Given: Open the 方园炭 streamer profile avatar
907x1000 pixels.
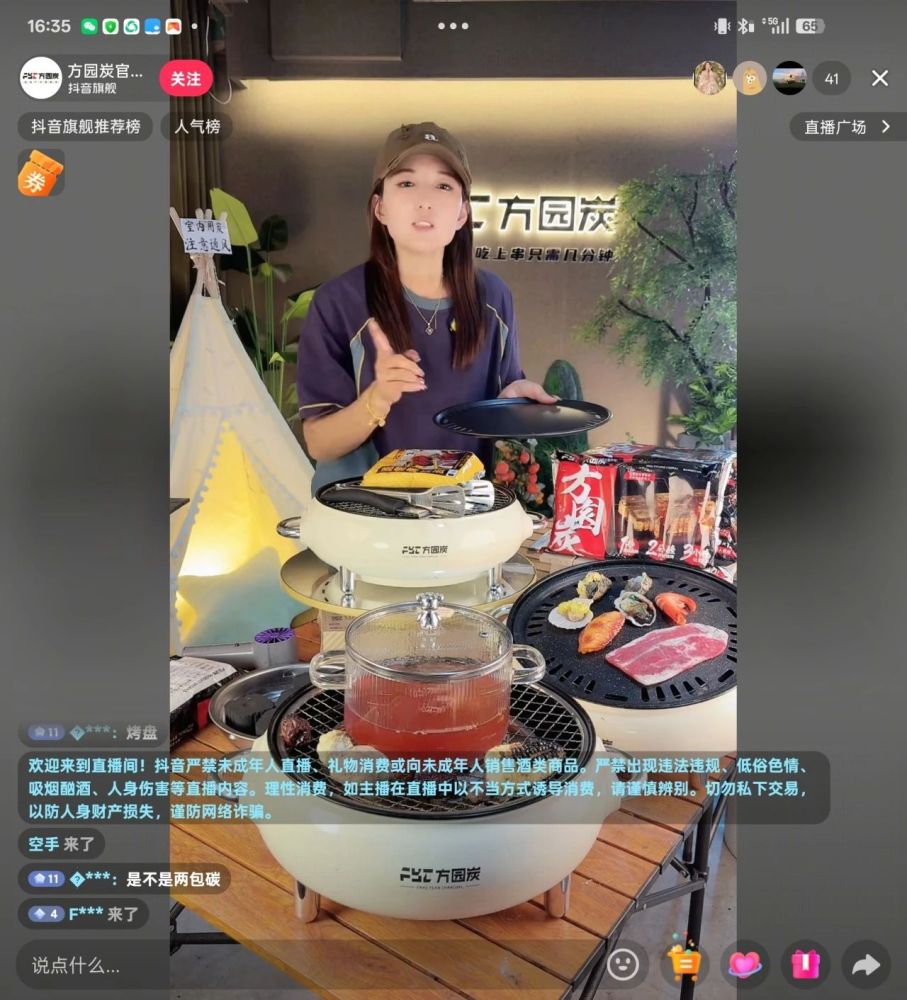Looking at the screenshot, I should (x=41, y=78).
